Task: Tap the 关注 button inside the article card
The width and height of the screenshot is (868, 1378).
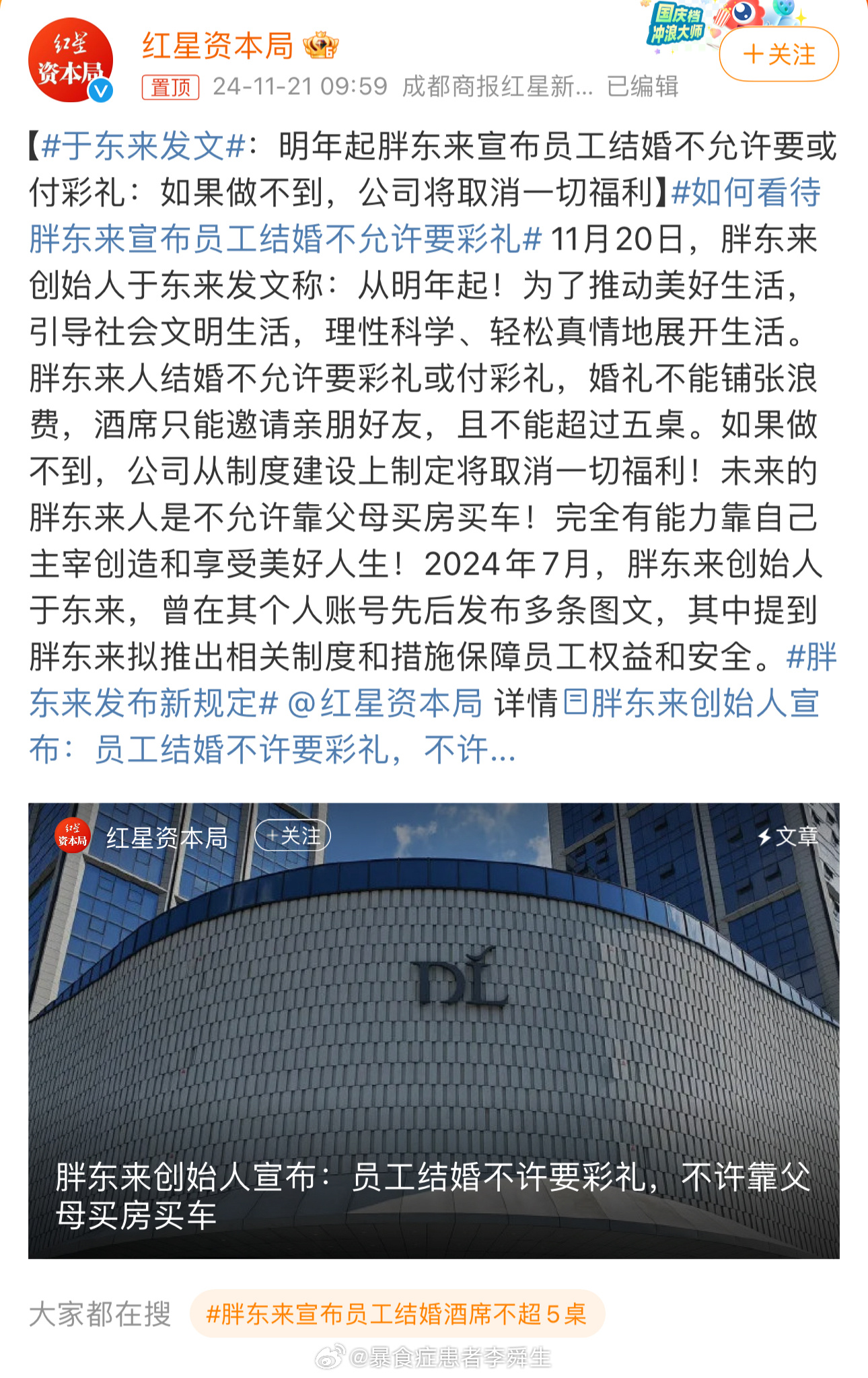Action: pos(293,836)
